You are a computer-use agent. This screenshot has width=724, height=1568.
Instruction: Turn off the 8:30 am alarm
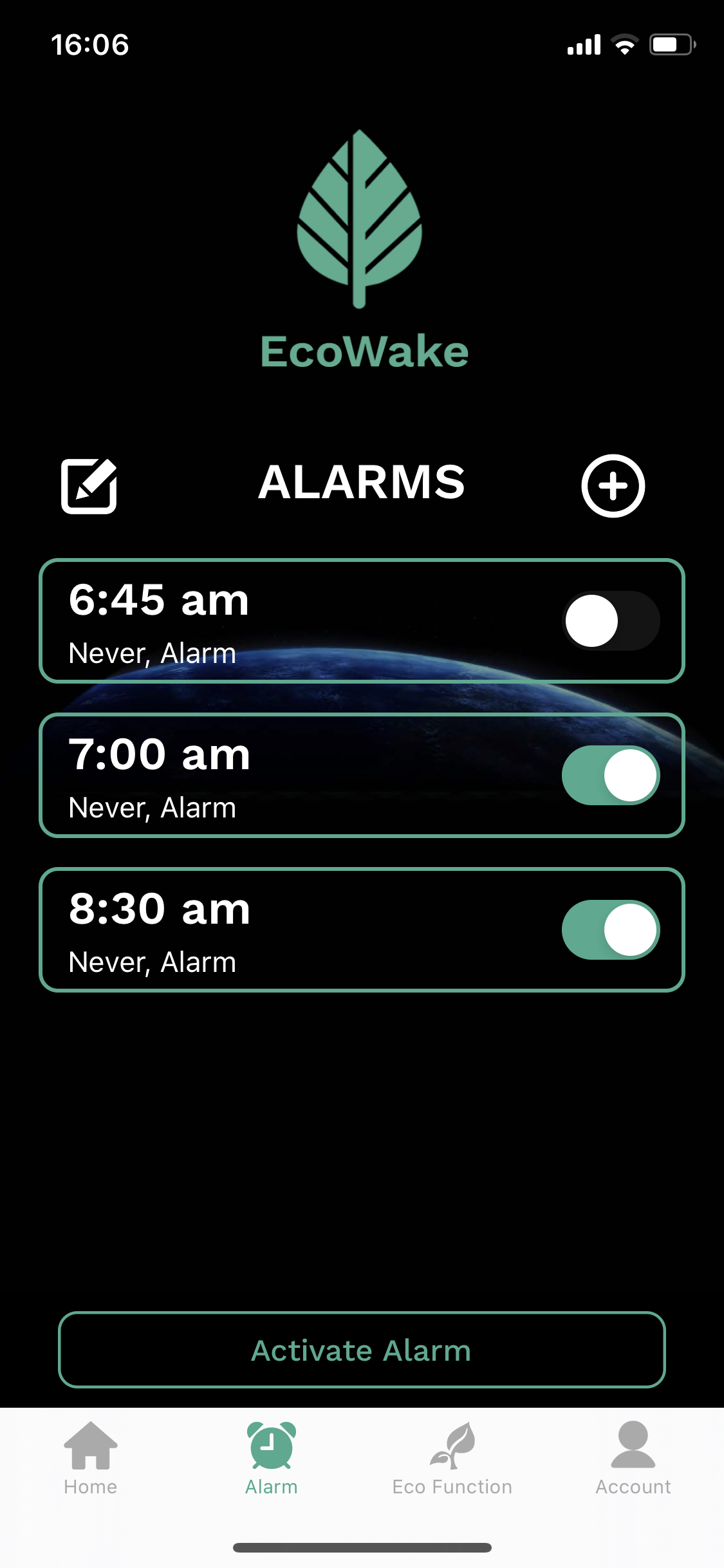point(611,929)
